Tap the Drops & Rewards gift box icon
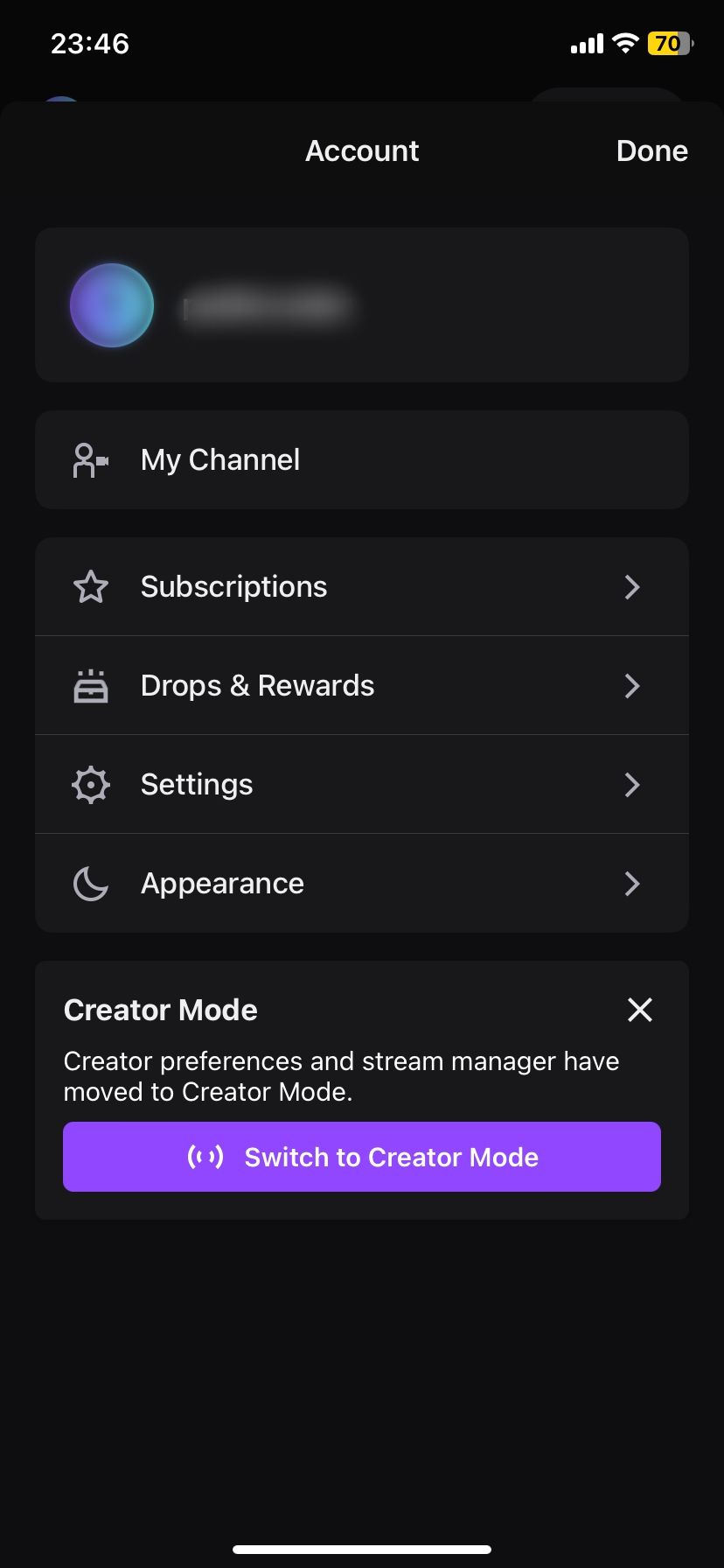This screenshot has width=724, height=1568. (91, 685)
